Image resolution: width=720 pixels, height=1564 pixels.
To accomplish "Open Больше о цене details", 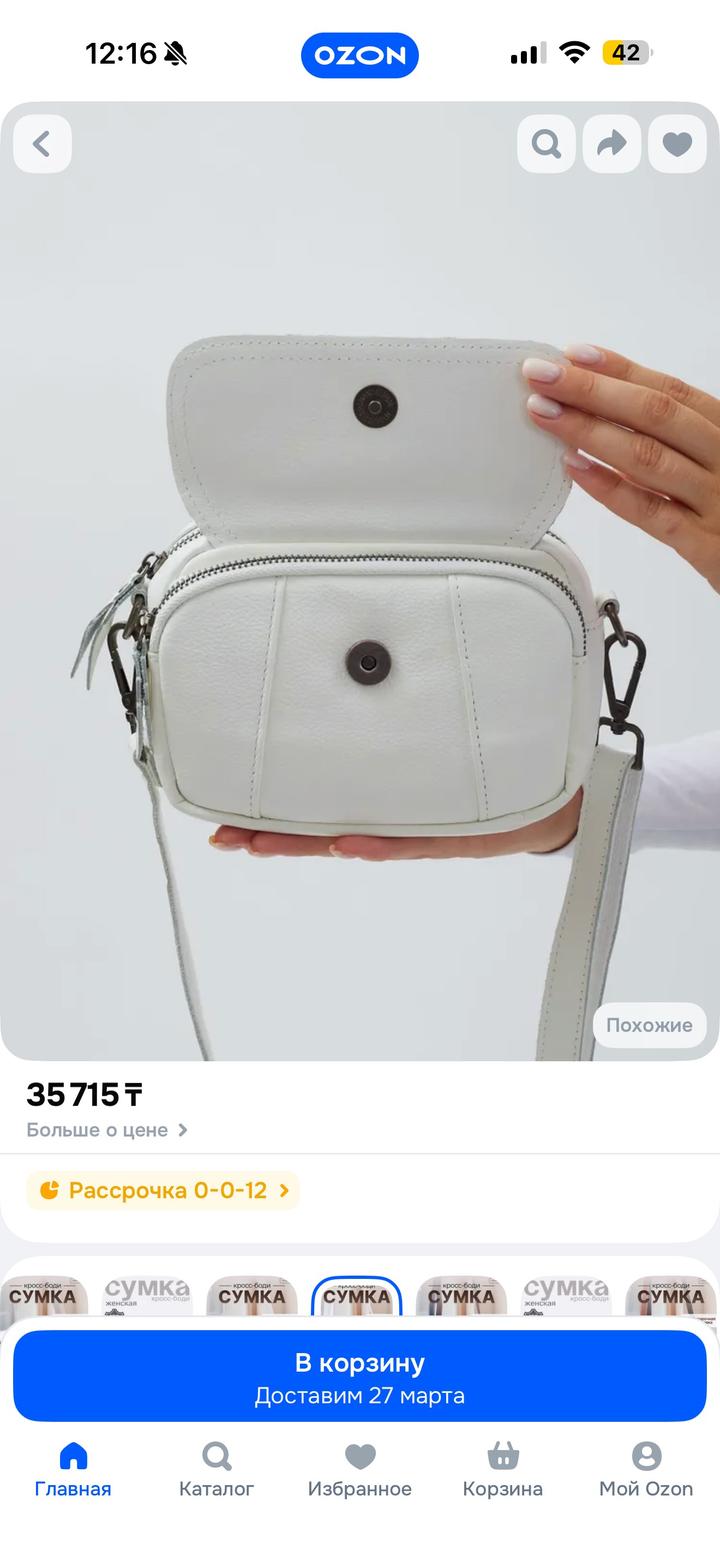I will (107, 1130).
